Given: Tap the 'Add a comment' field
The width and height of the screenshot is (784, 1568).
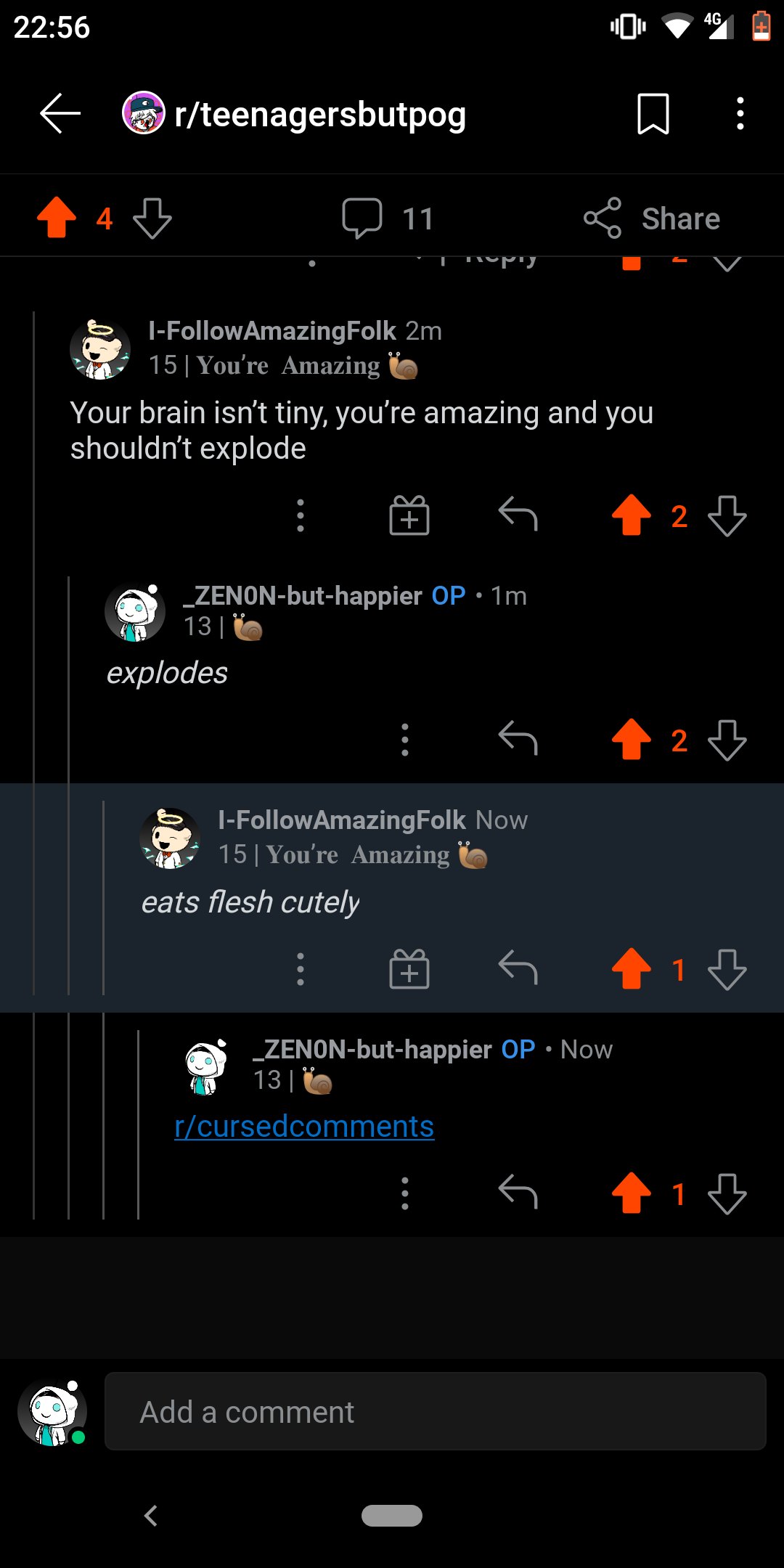Looking at the screenshot, I should [x=434, y=1410].
